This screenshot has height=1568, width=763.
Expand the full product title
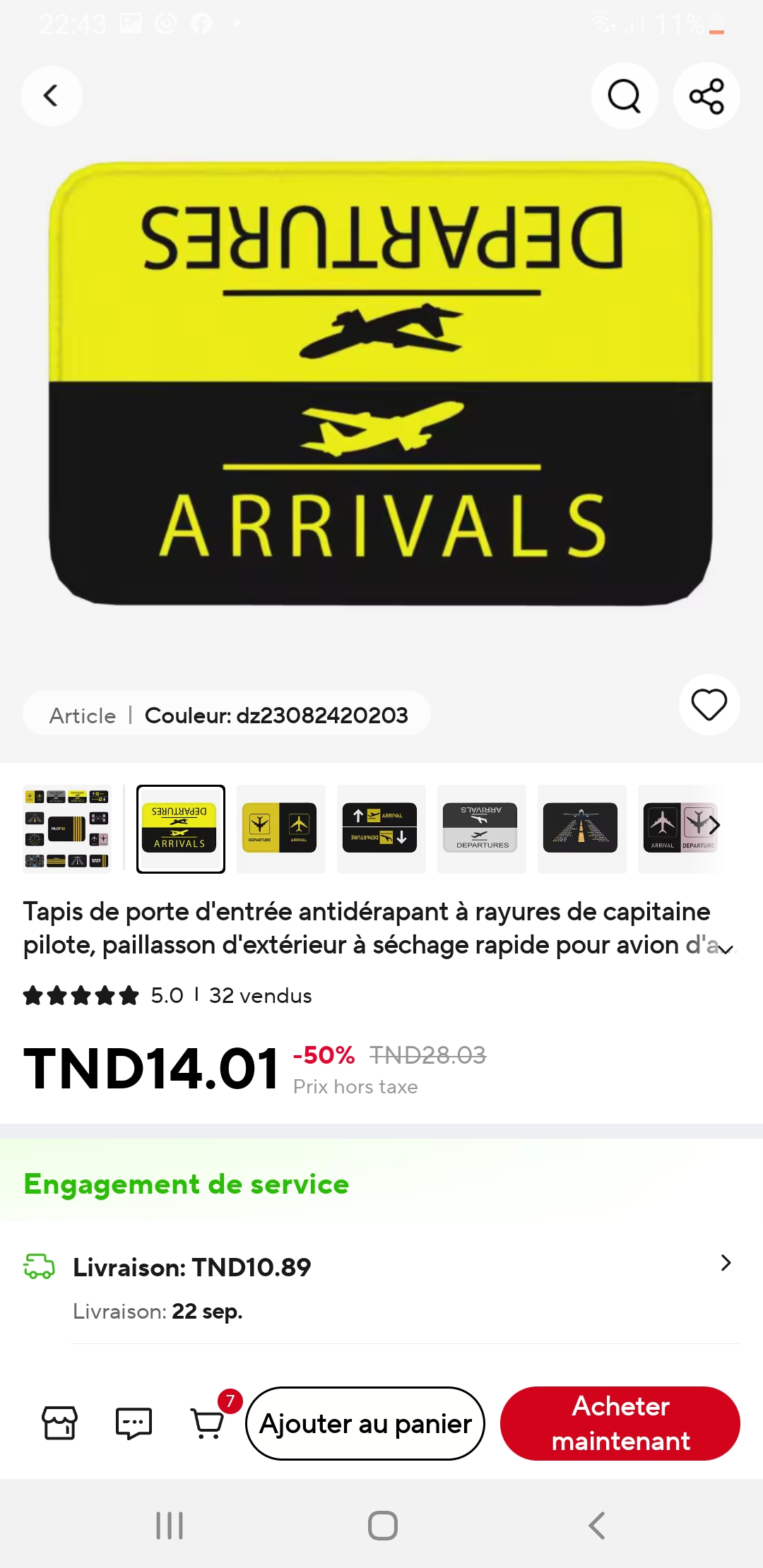[x=726, y=949]
